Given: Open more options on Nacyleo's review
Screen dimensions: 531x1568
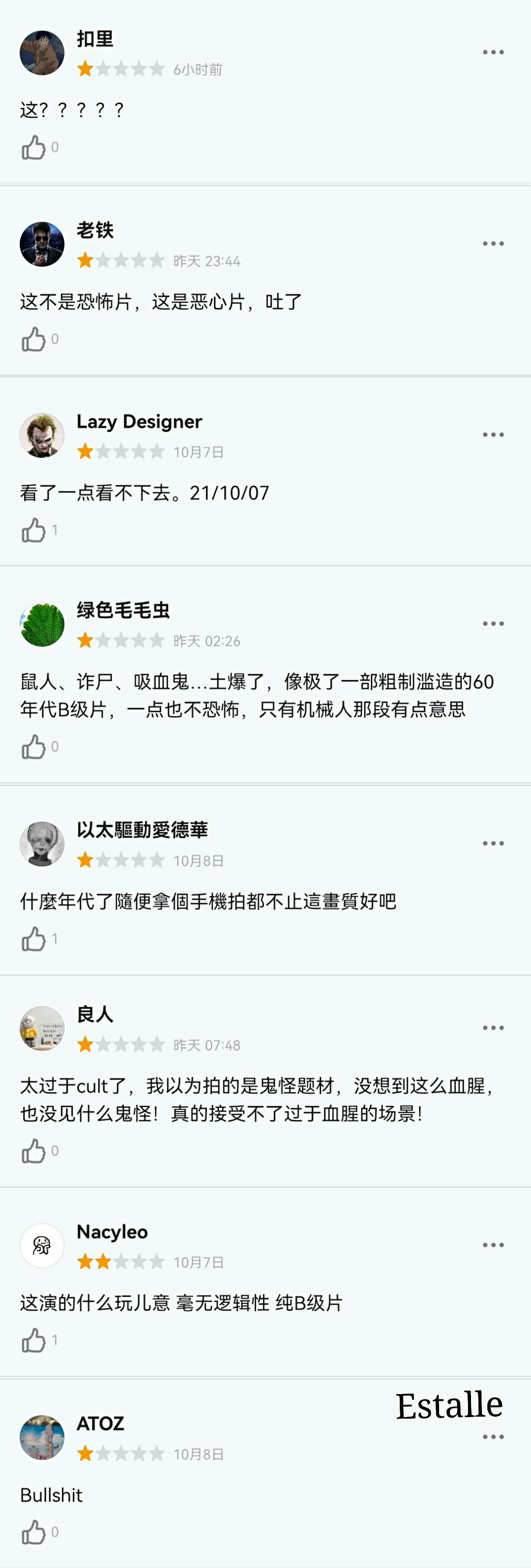Looking at the screenshot, I should (493, 1245).
